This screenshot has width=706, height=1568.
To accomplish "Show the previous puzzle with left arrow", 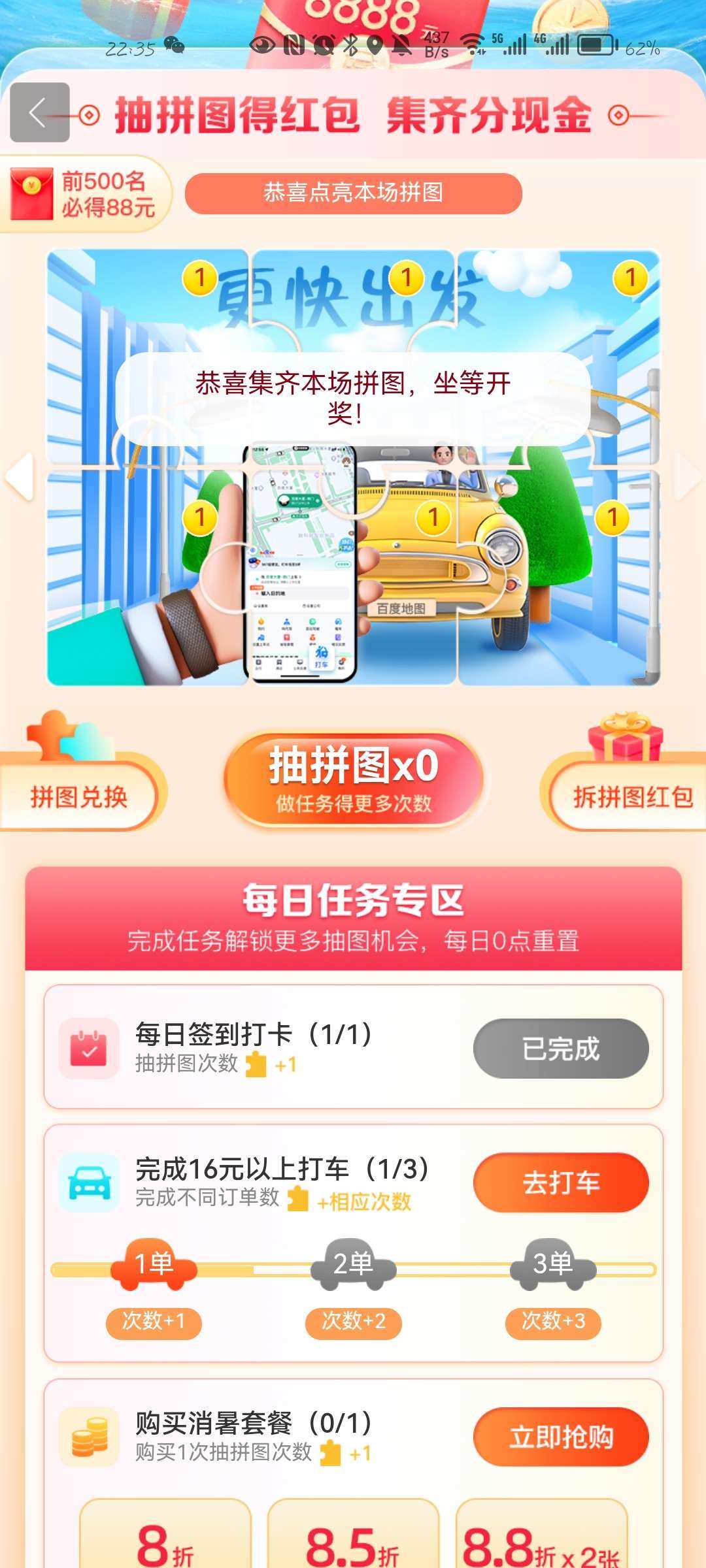I will tap(20, 476).
